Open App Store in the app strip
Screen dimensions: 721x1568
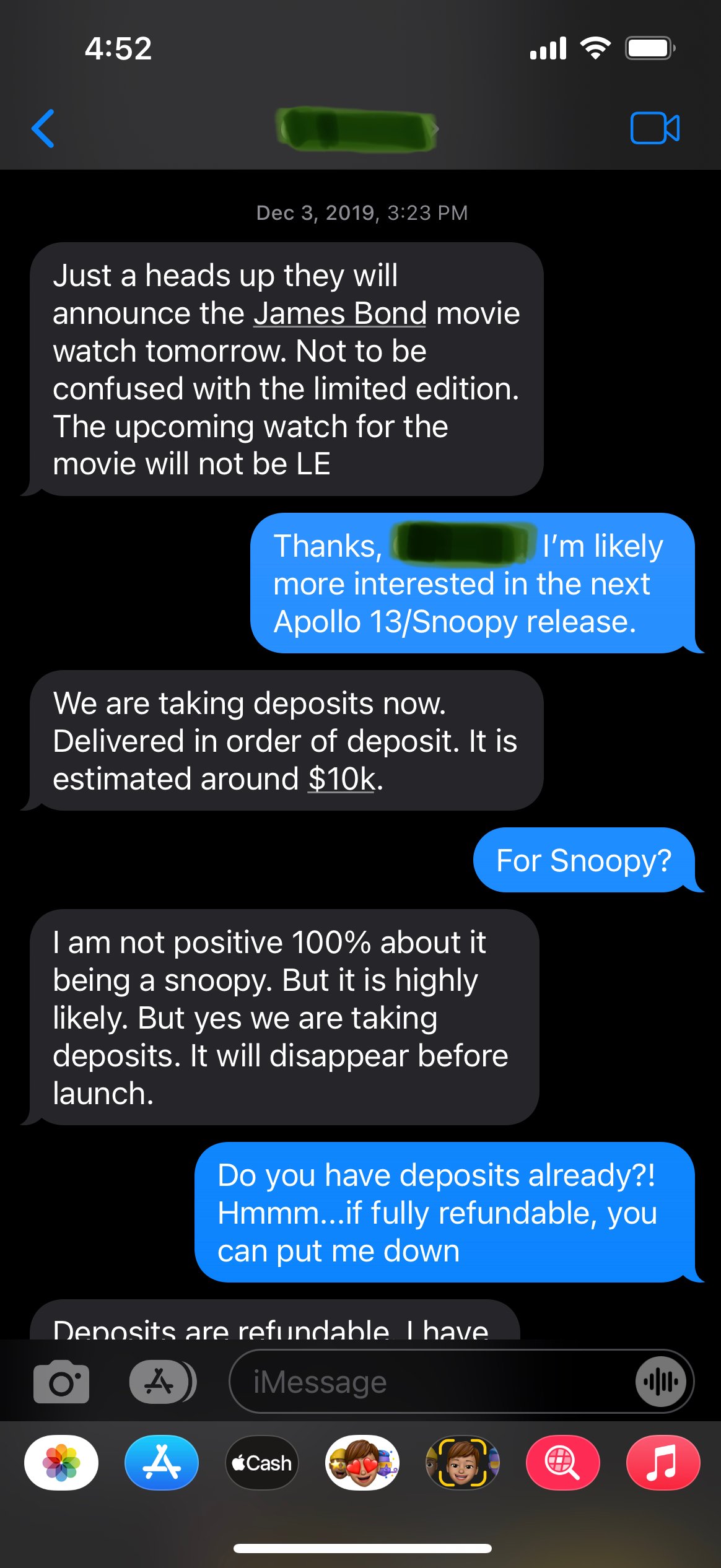click(162, 1463)
